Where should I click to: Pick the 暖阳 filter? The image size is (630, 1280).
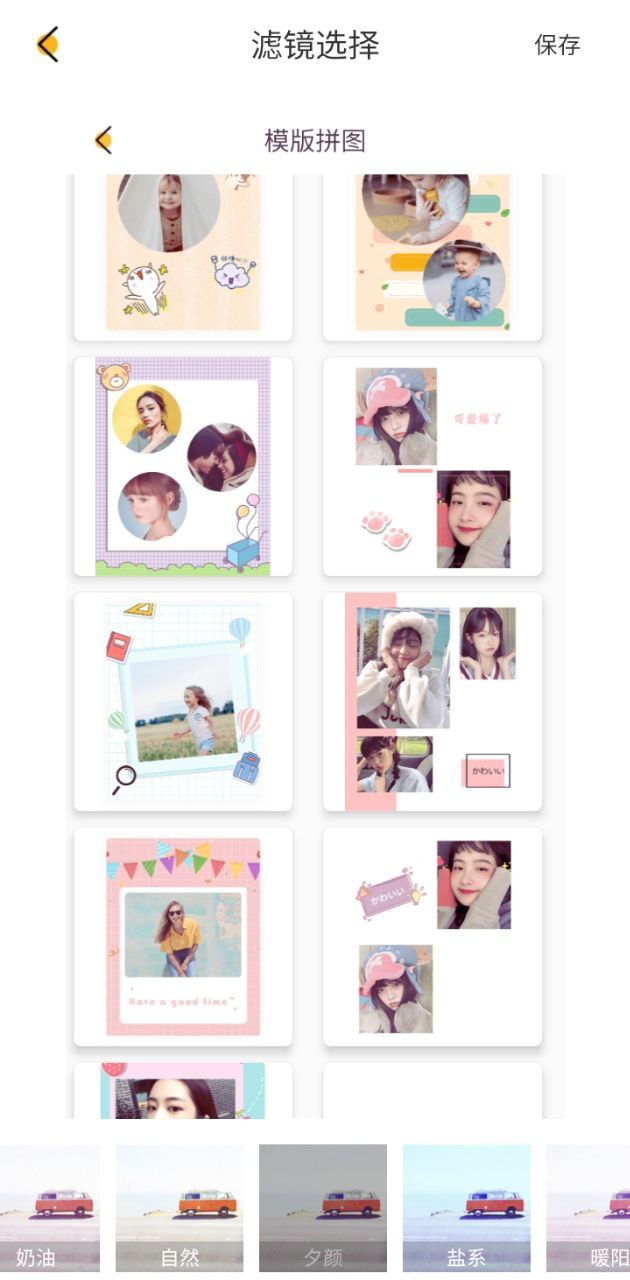pyautogui.click(x=590, y=1208)
